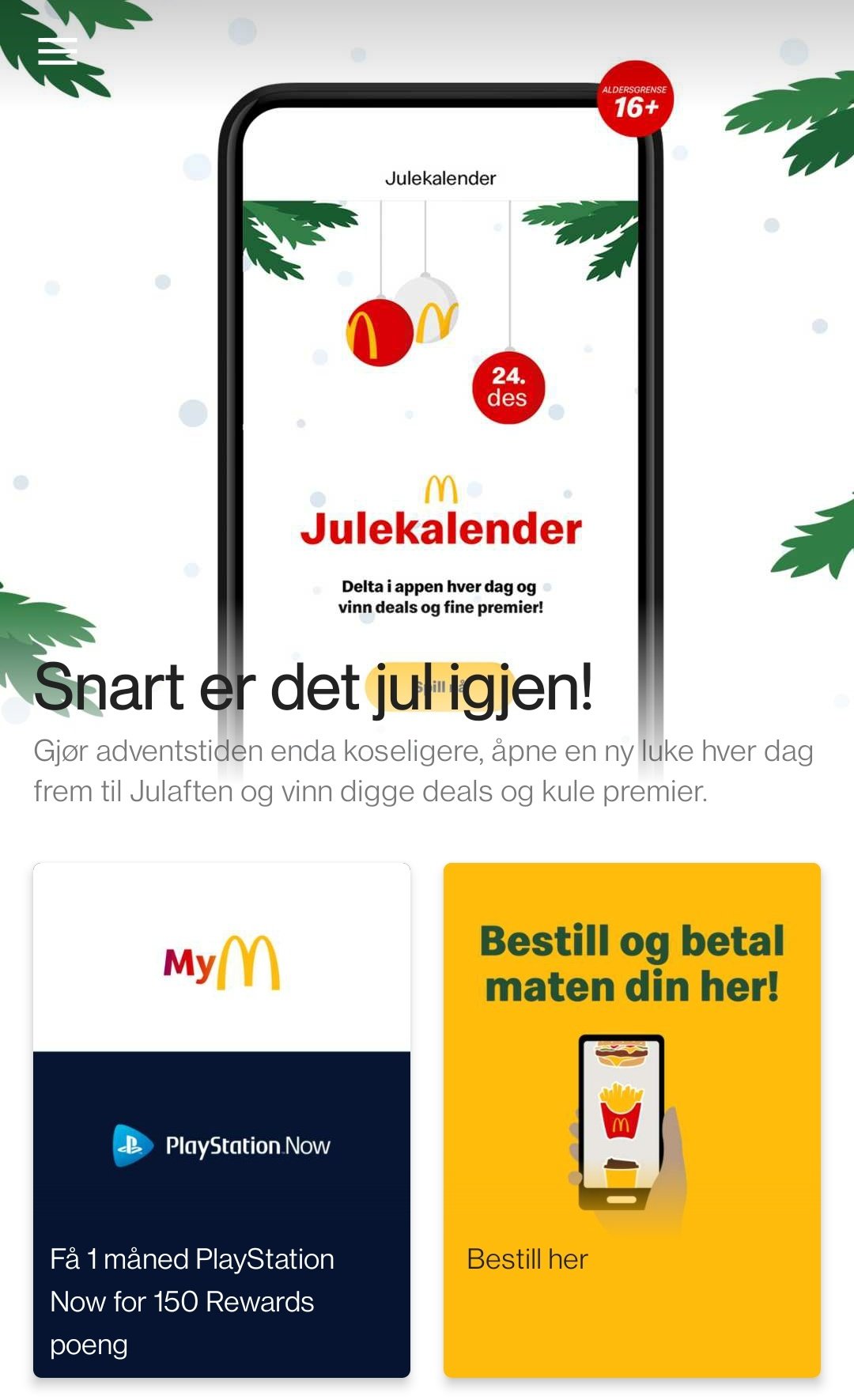The height and width of the screenshot is (1400, 854).
Task: Open the PlayStation Now rewards card
Action: click(x=221, y=1120)
